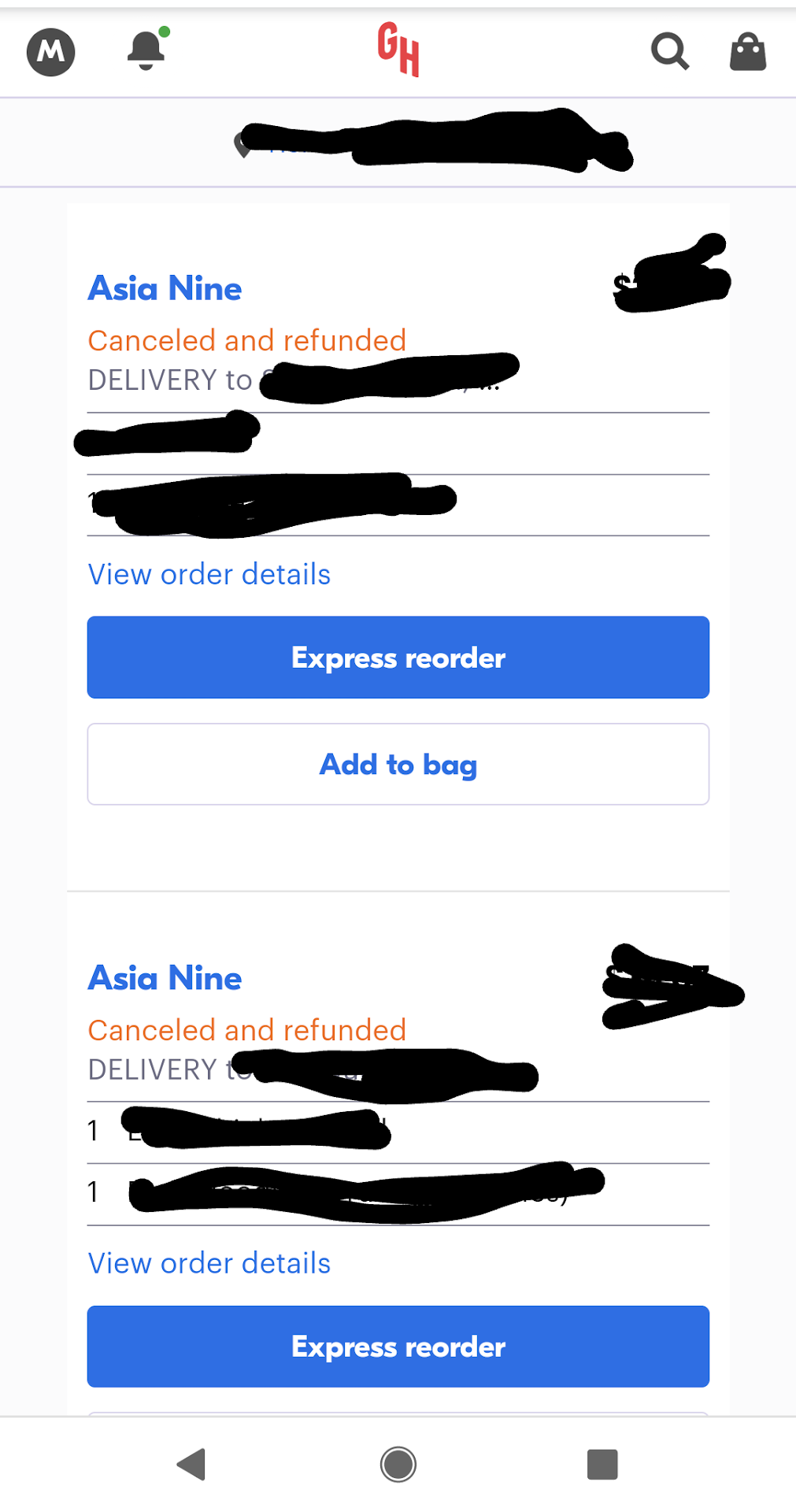Image resolution: width=796 pixels, height=1512 pixels.
Task: Open the notifications bell
Action: pyautogui.click(x=146, y=51)
